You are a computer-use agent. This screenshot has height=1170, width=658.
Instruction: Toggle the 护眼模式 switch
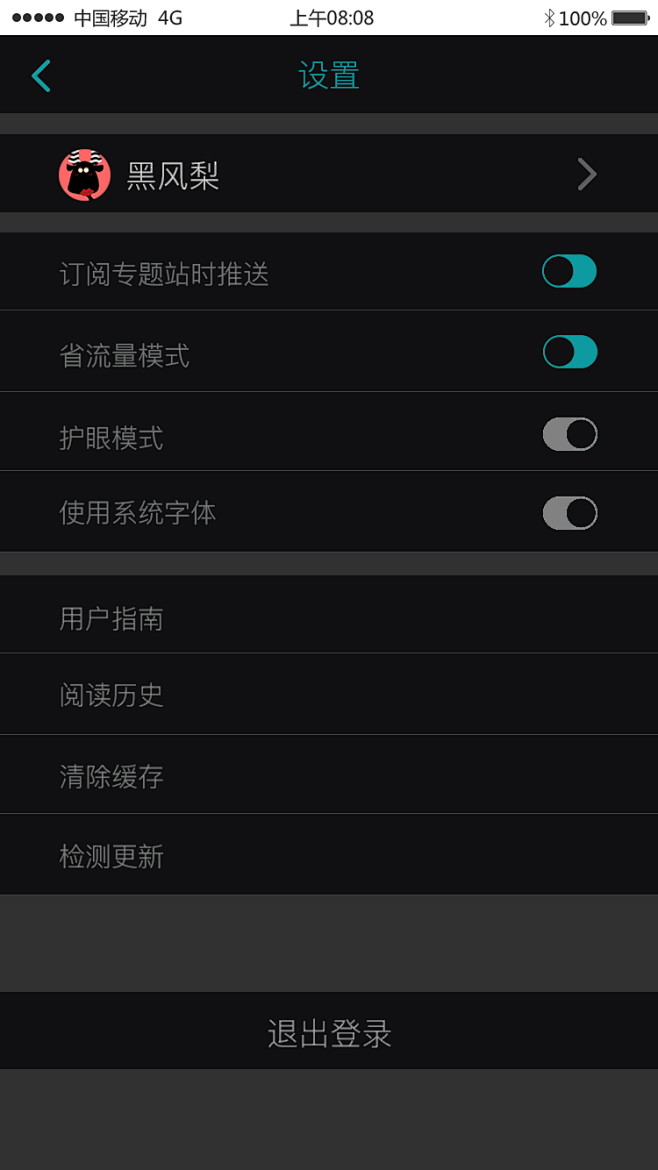point(570,434)
